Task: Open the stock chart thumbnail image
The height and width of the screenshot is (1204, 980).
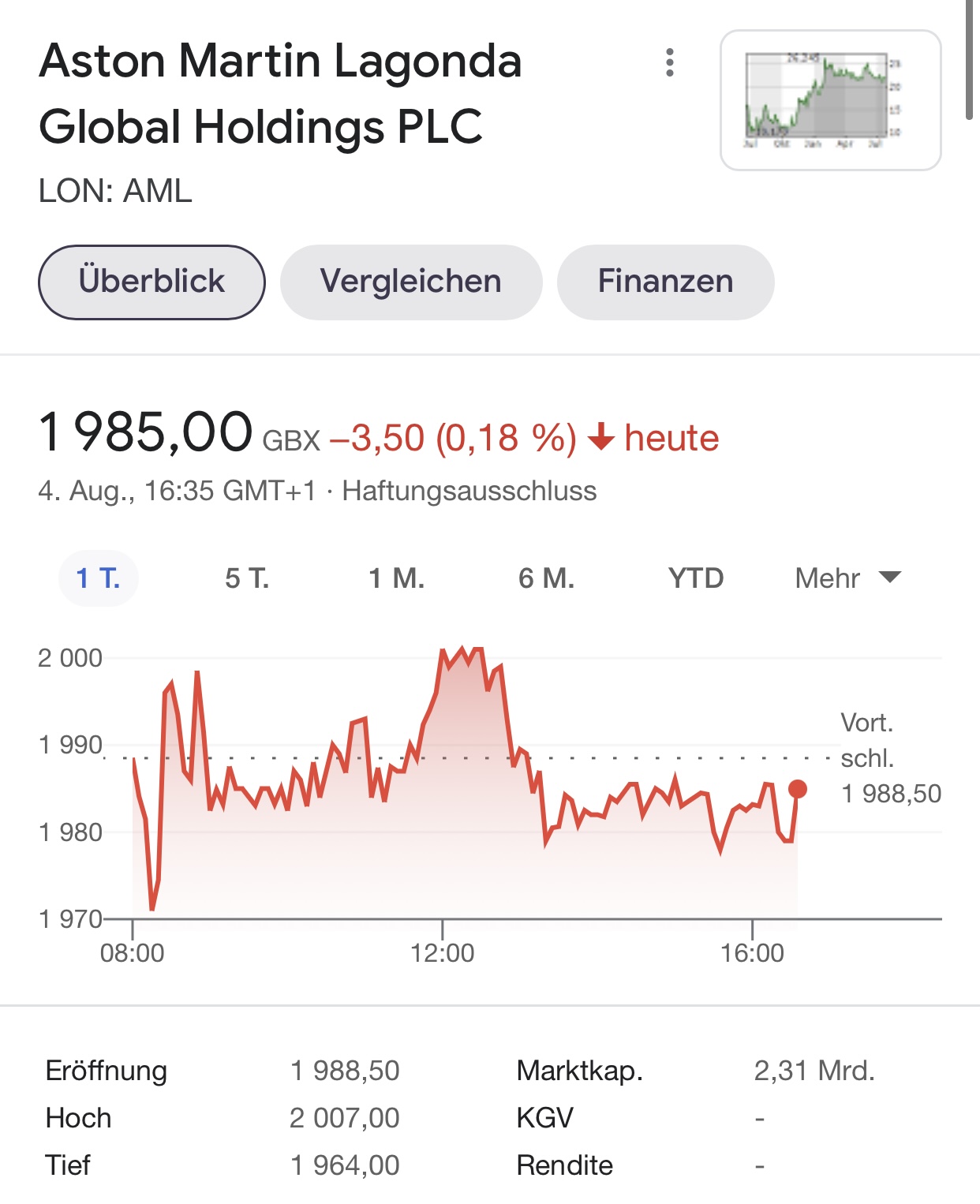Action: 830,100
